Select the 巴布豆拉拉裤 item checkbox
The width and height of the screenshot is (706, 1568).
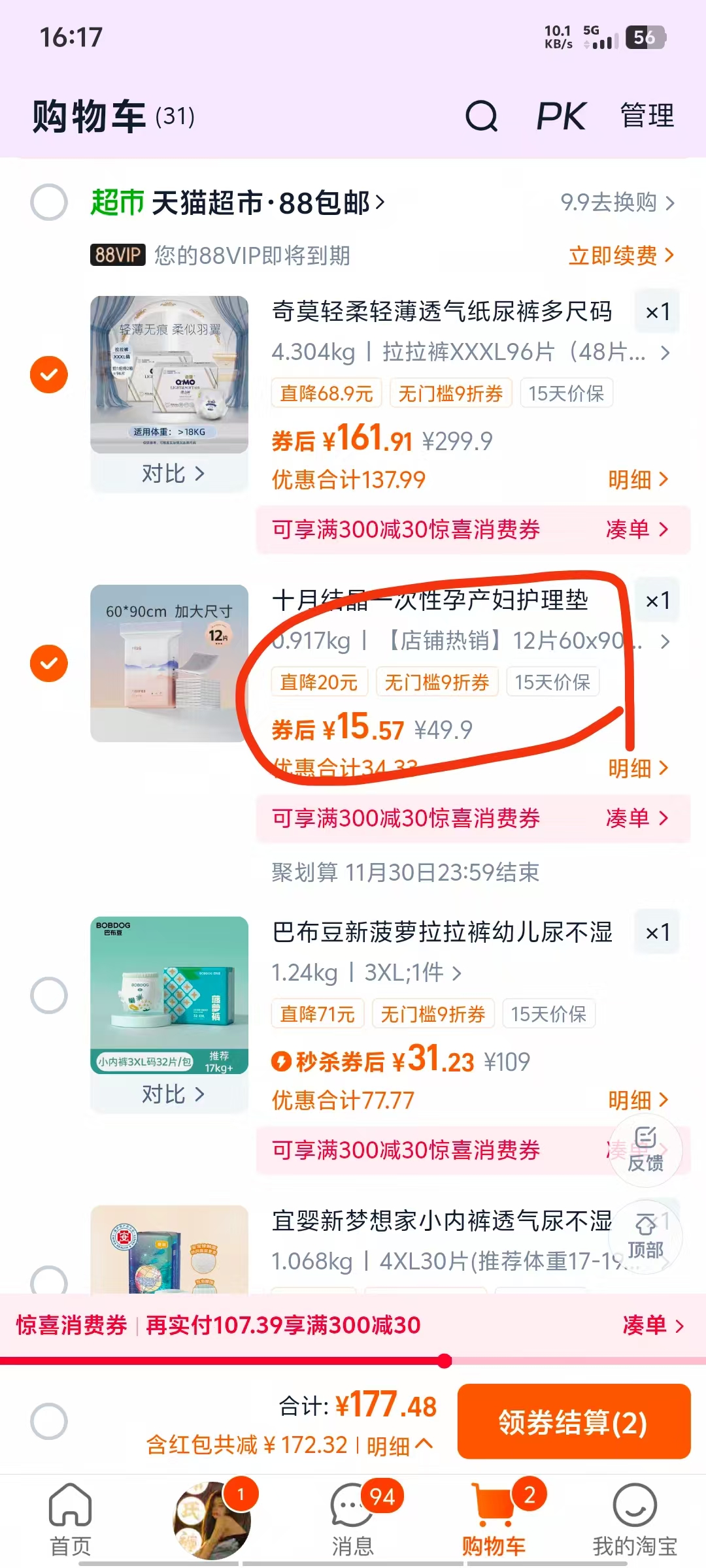(49, 995)
